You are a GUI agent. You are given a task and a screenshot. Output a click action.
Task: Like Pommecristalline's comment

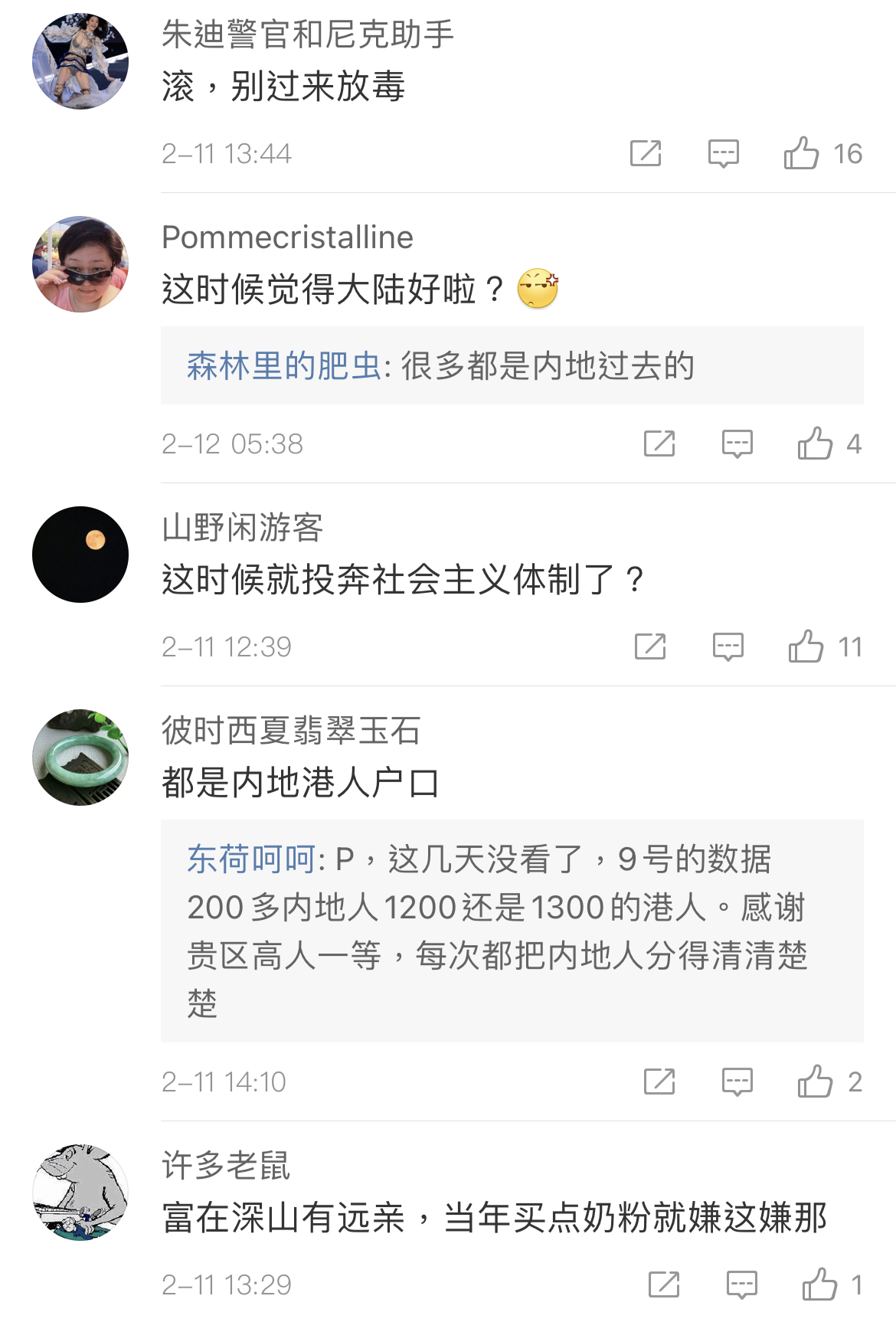(815, 443)
